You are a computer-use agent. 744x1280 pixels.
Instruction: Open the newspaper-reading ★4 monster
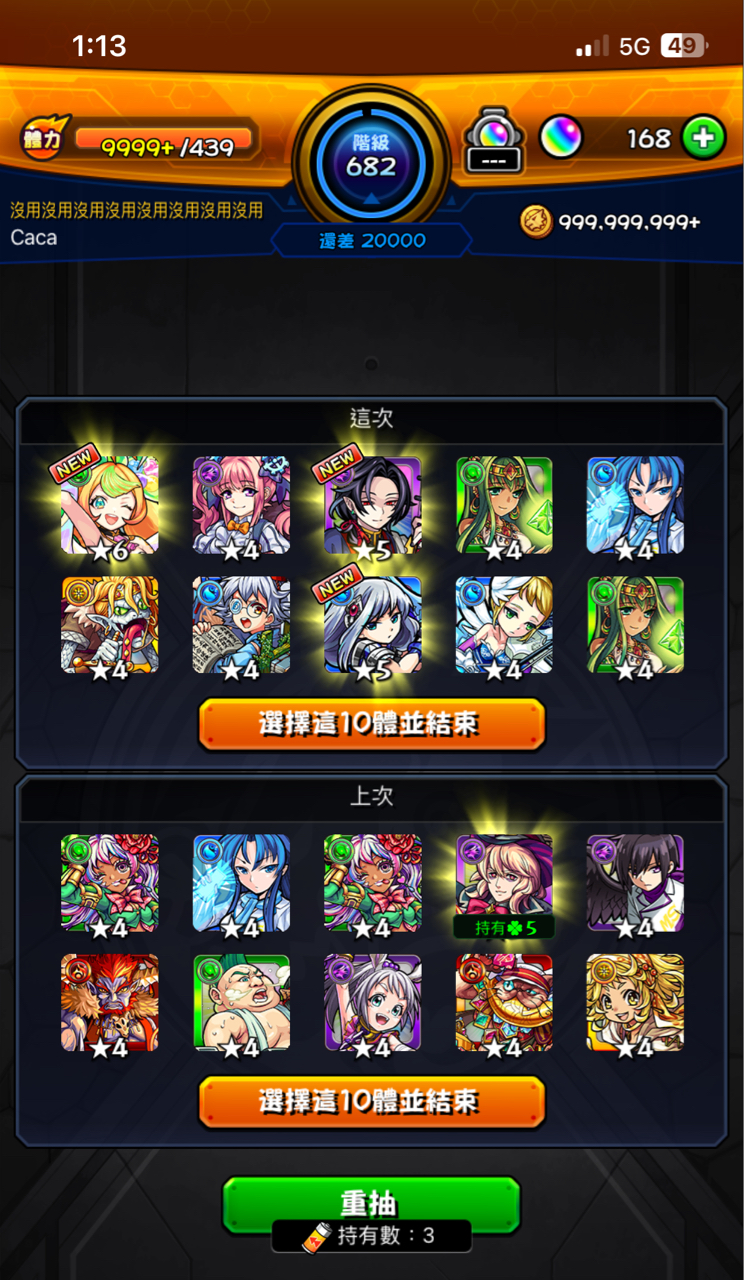click(x=241, y=625)
